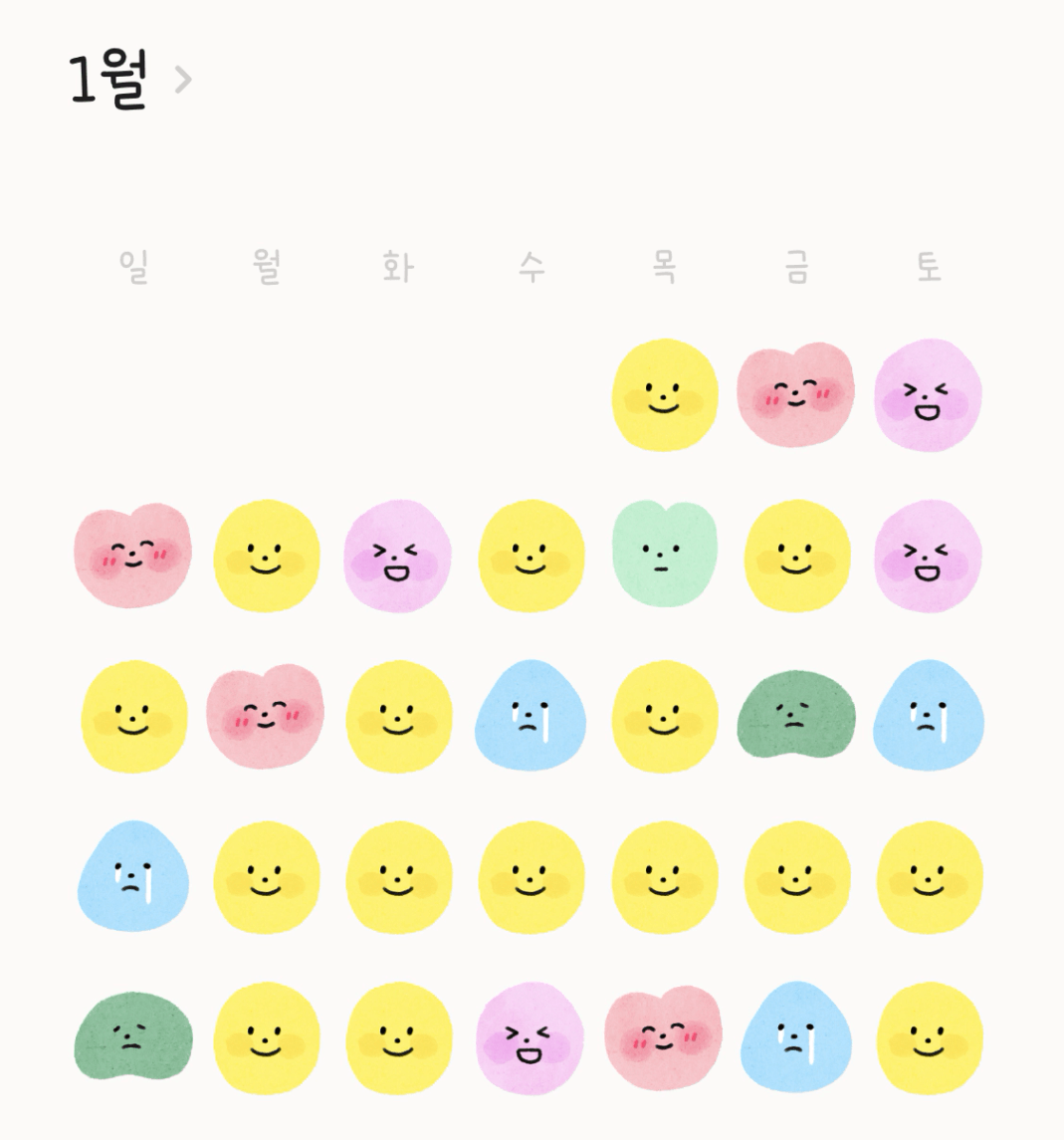
Task: View the blue crying face entry under 일
Action: coord(133,876)
